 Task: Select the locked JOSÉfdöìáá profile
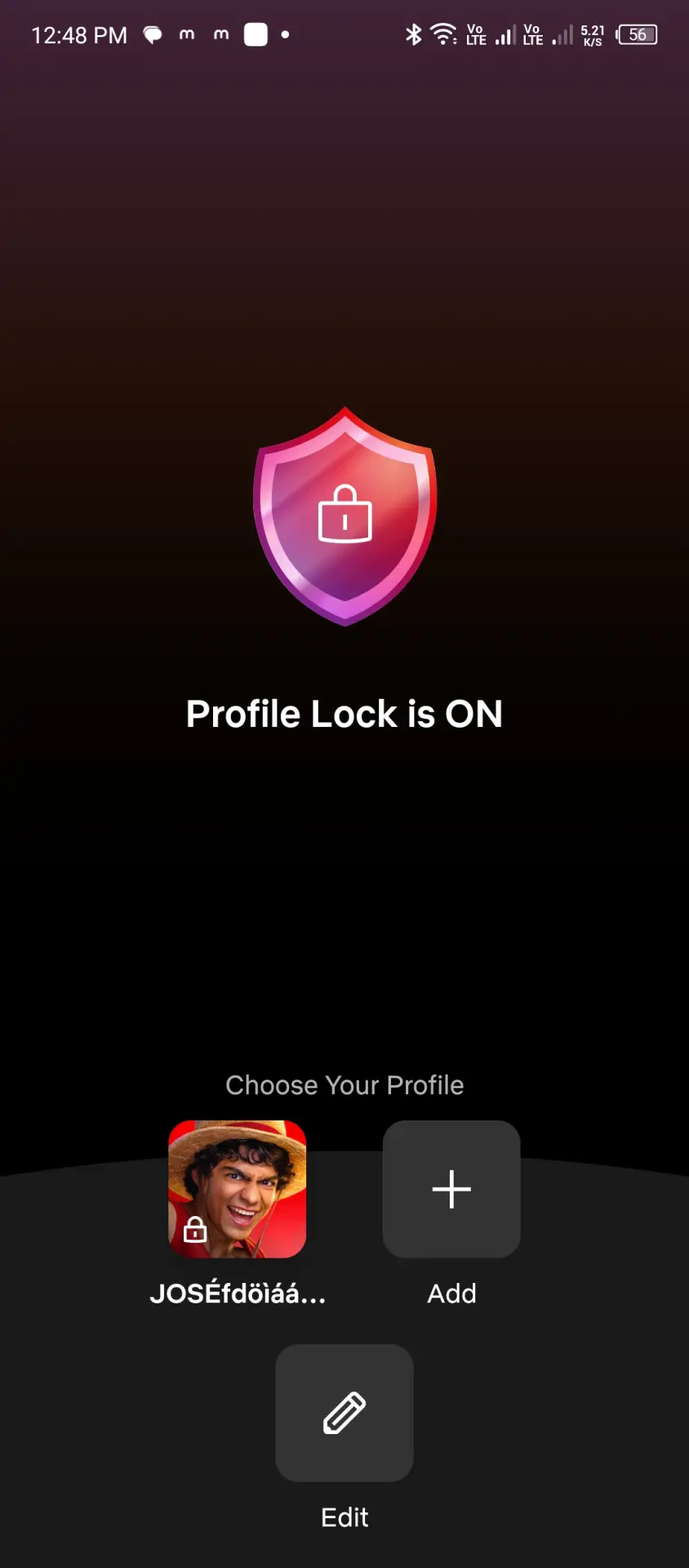coord(238,1189)
